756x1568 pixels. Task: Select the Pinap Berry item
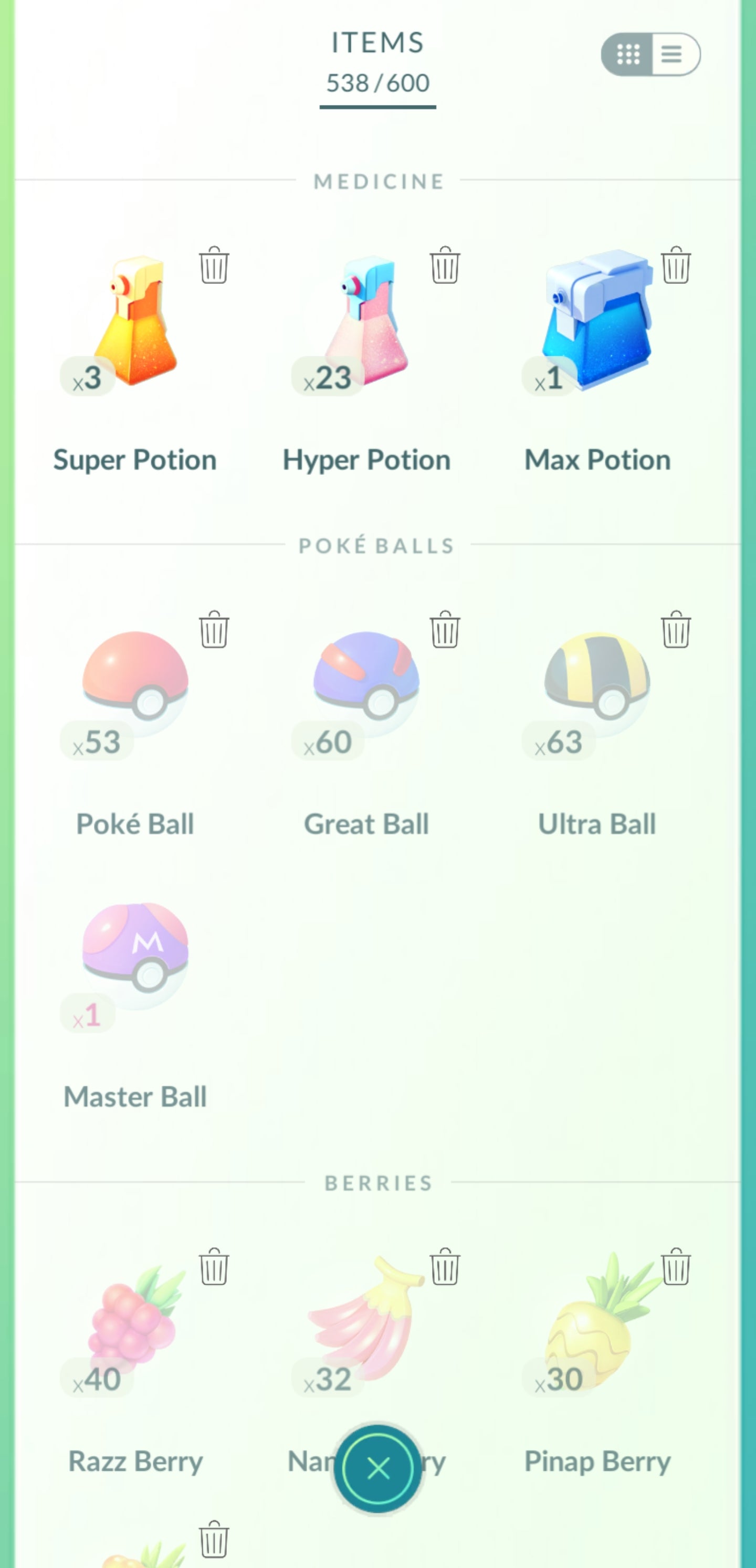point(597,1321)
